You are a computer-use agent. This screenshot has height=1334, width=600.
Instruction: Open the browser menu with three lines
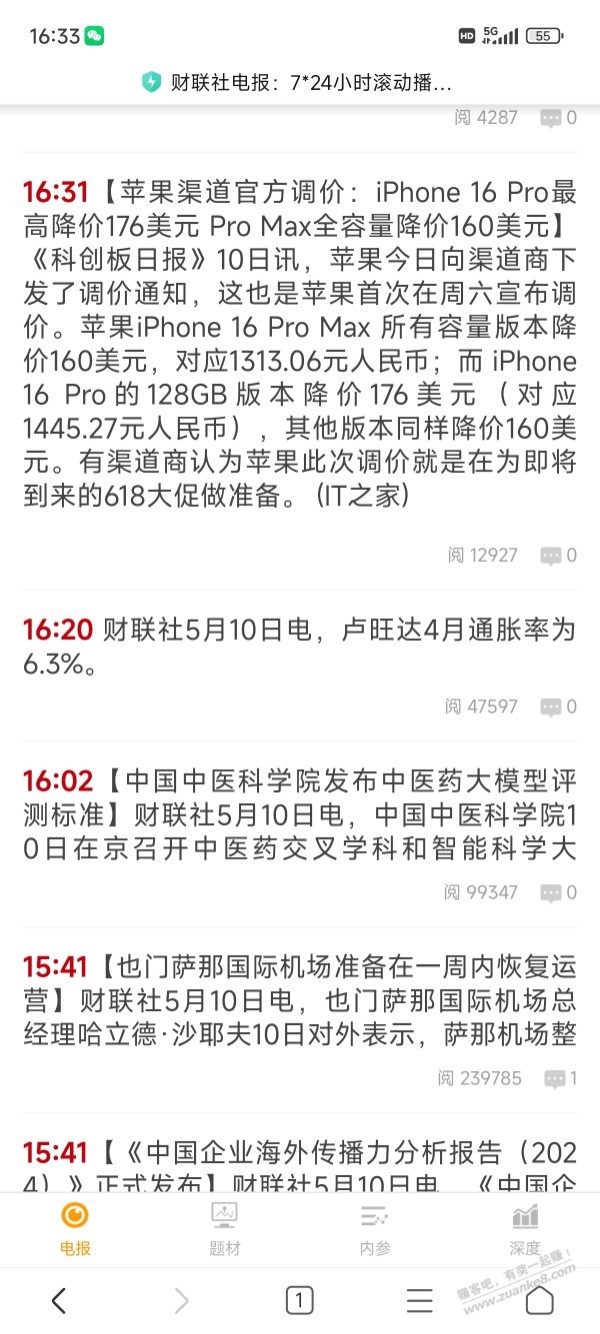420,1300
